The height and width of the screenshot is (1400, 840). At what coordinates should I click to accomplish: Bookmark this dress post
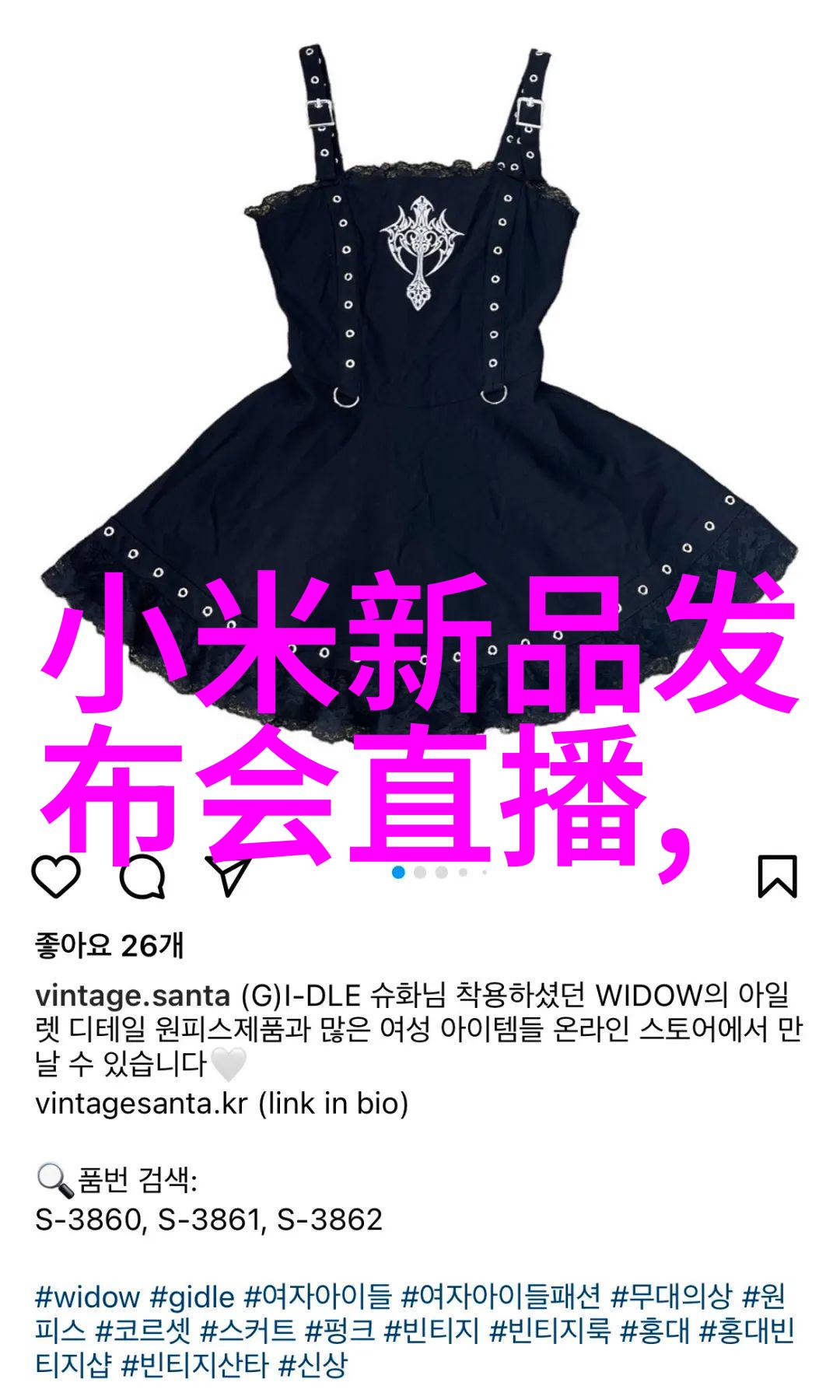(x=778, y=877)
